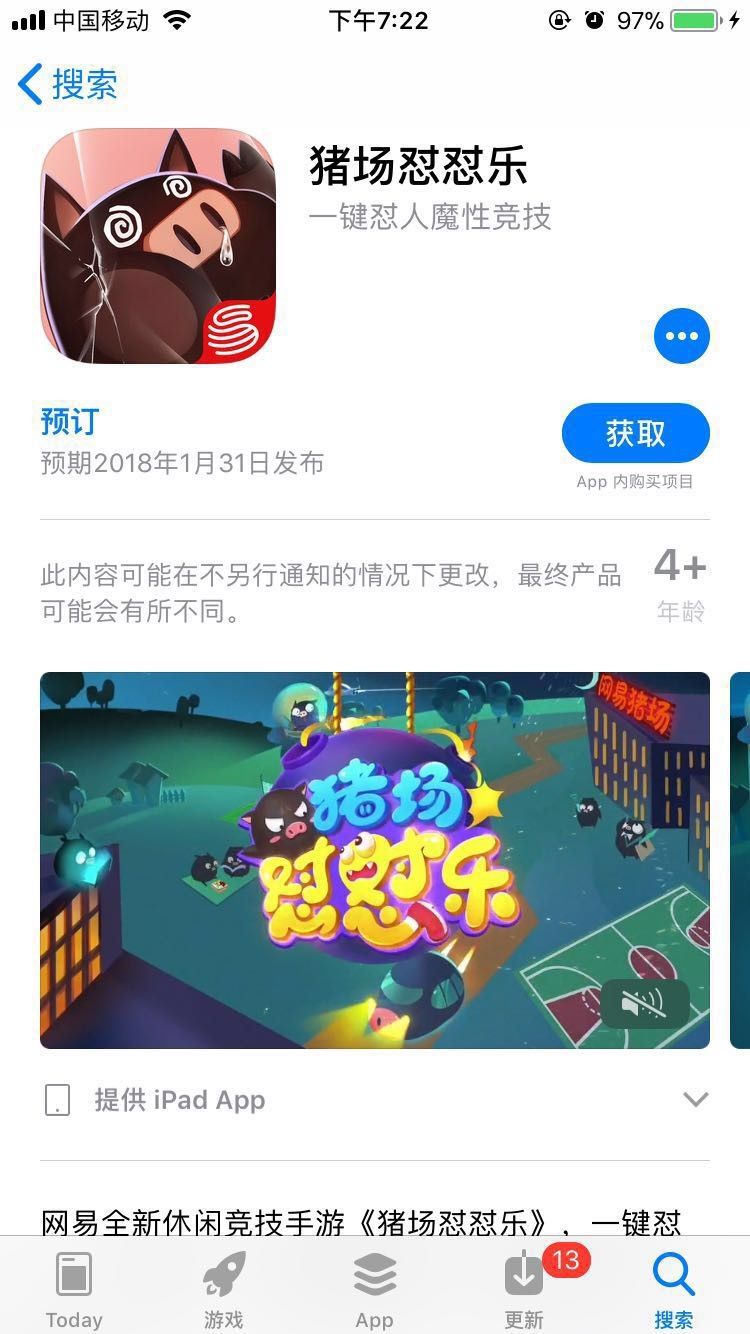Tap 获取 to pre-order the game
750x1334 pixels.
pyautogui.click(x=635, y=434)
